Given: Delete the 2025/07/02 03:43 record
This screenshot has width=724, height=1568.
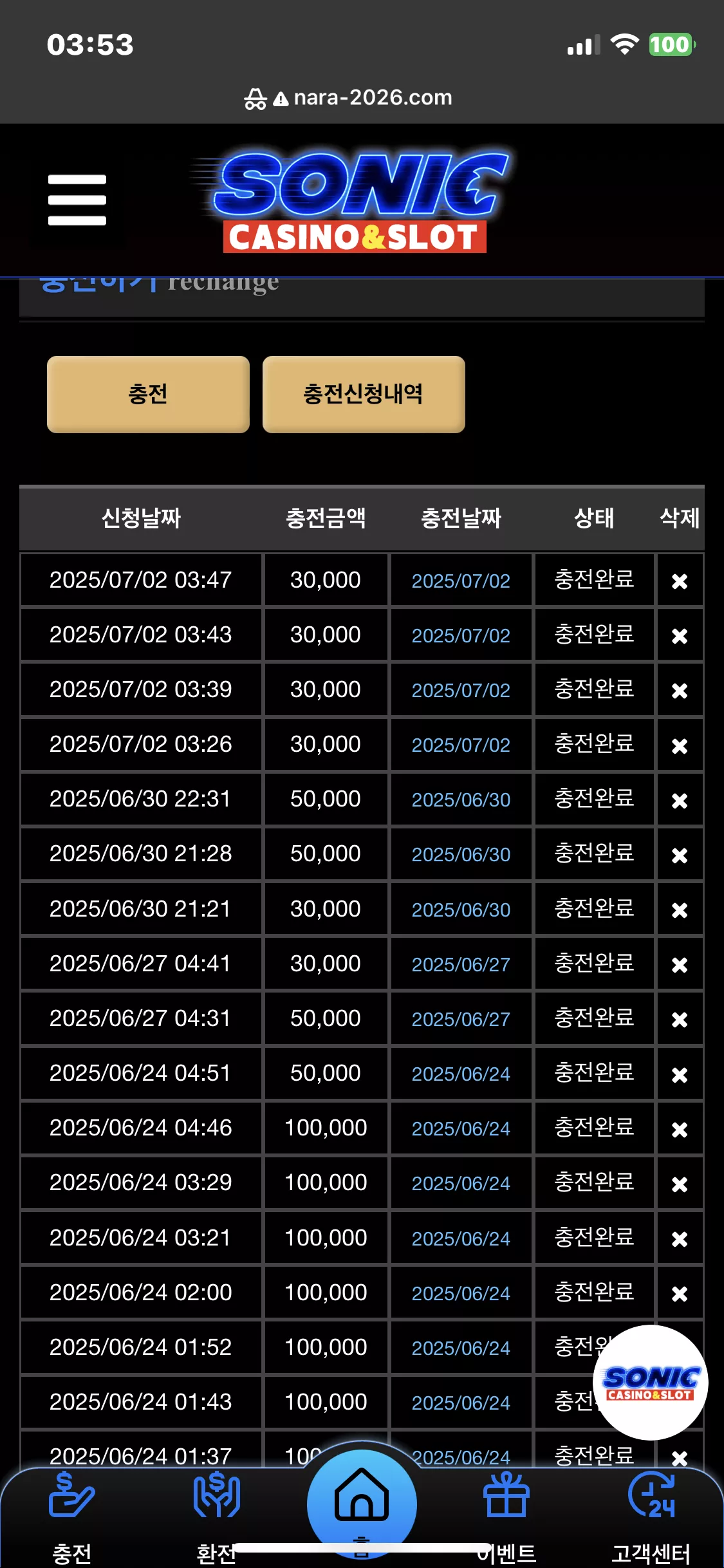Looking at the screenshot, I should (680, 636).
